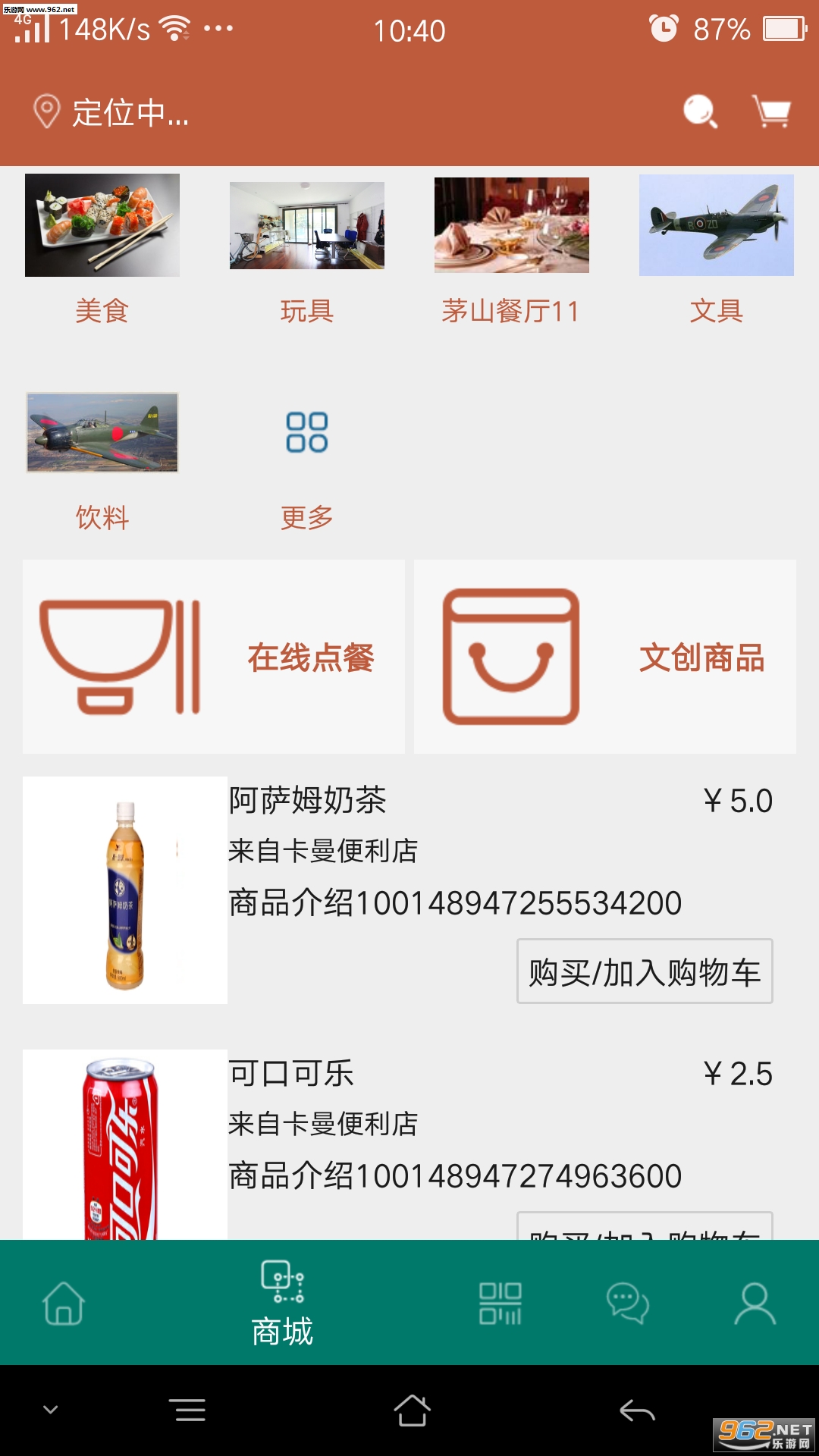Select the 商城 tab
The width and height of the screenshot is (819, 1456).
(x=282, y=1303)
